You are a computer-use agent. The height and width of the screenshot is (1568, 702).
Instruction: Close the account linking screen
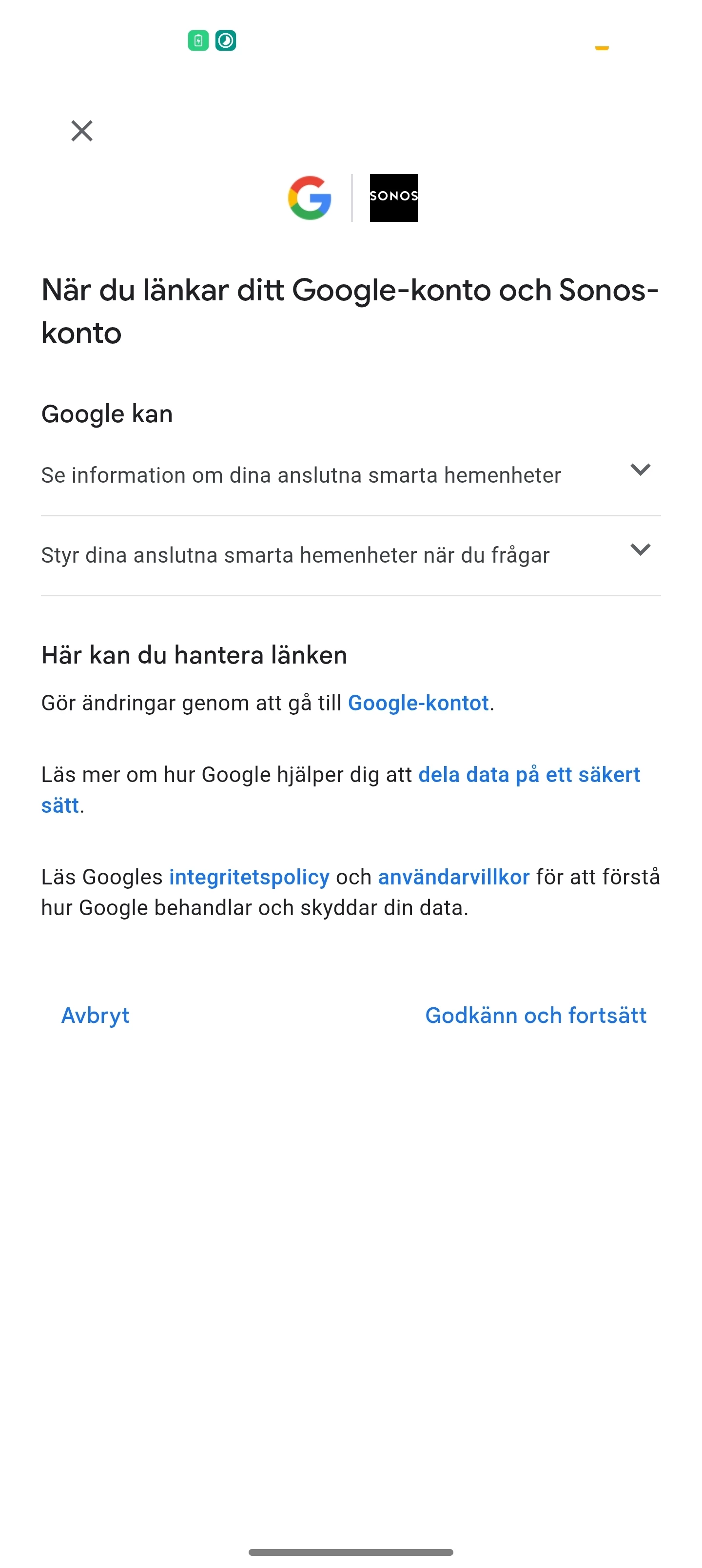point(81,131)
